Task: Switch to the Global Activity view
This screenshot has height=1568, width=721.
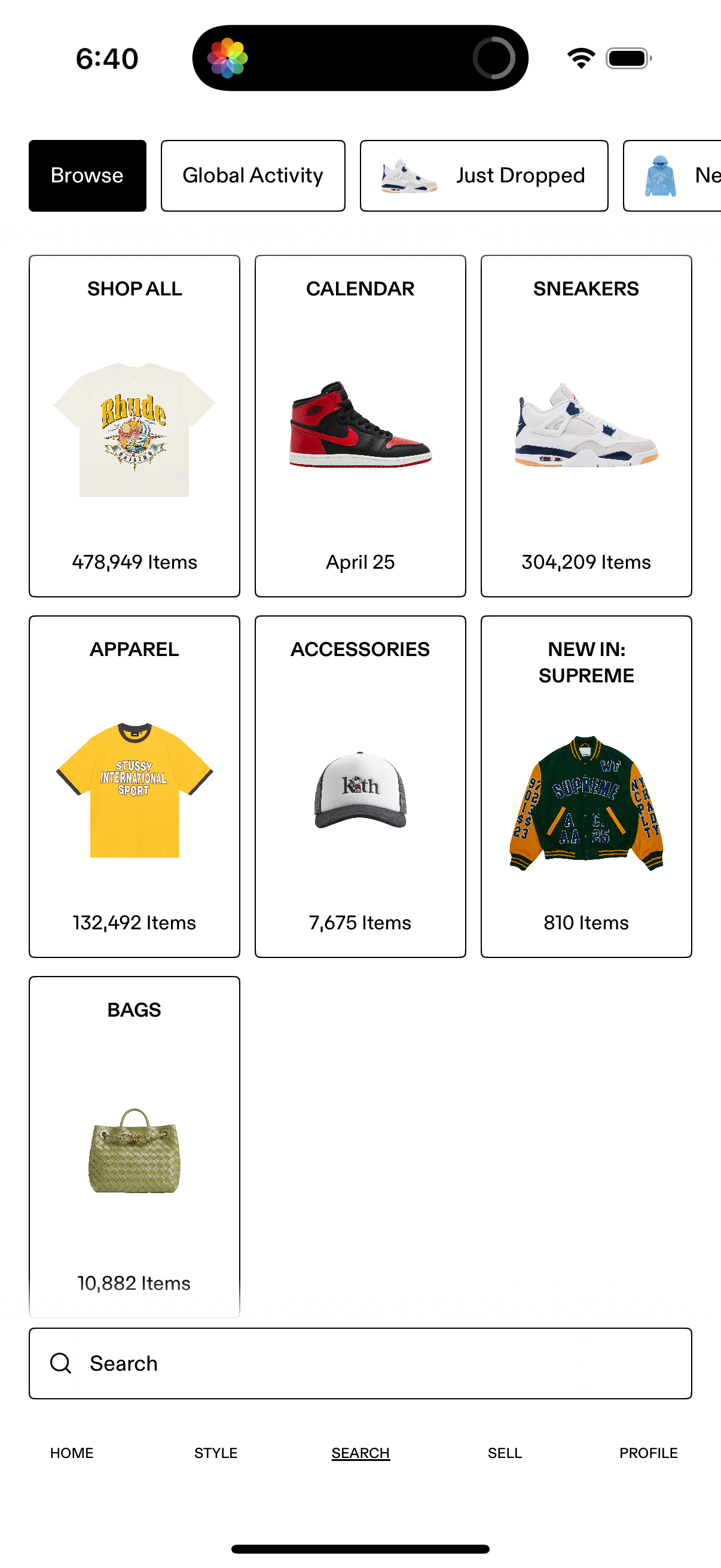Action: coord(252,175)
